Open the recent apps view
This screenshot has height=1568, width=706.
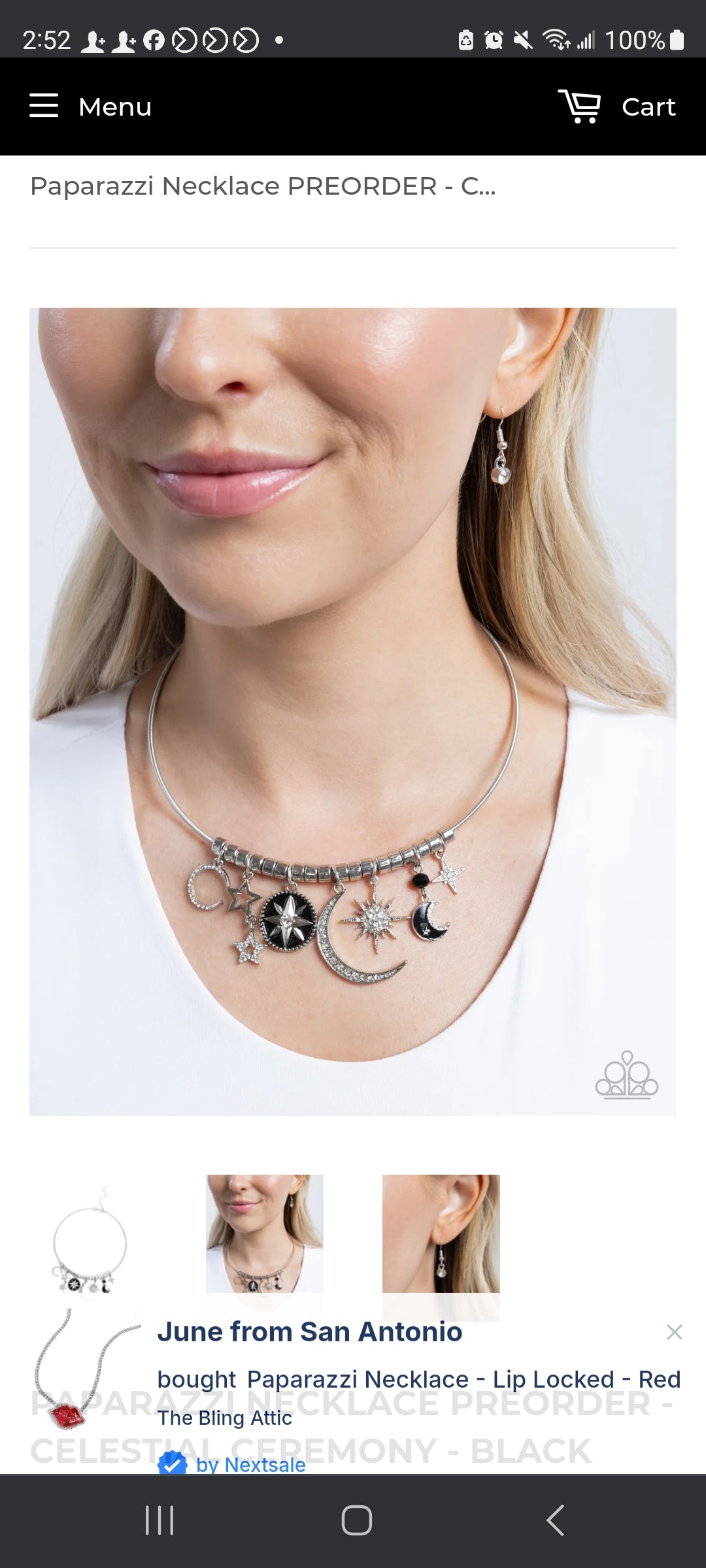[x=159, y=1520]
